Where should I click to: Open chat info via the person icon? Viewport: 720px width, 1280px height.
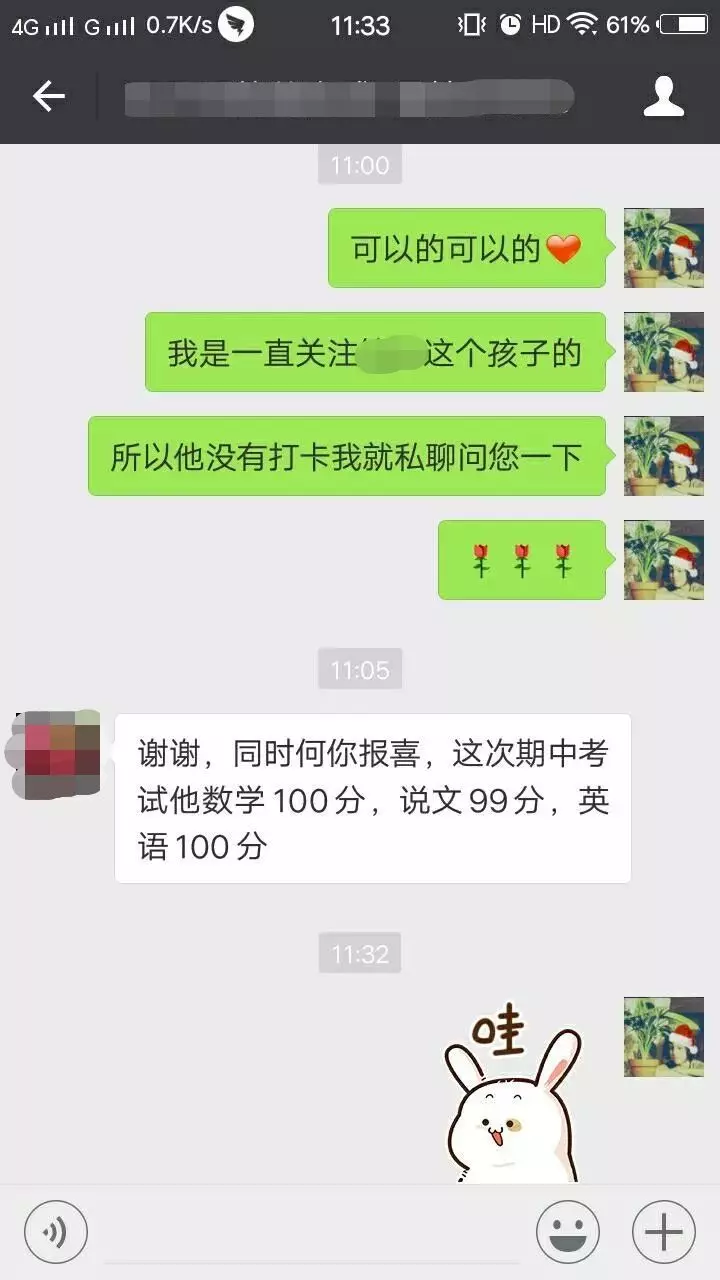663,96
